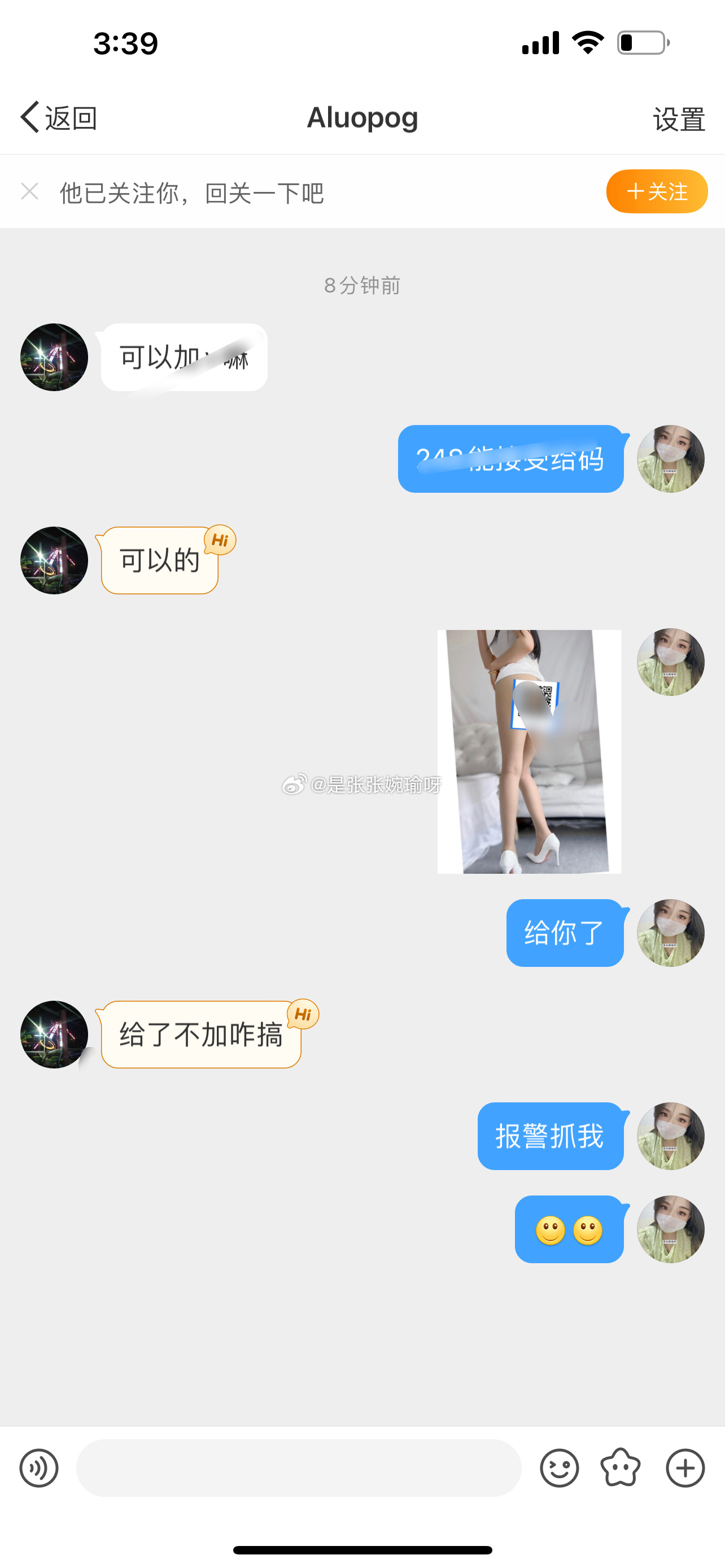
Task: Open 设置 for this chat
Action: pos(679,119)
